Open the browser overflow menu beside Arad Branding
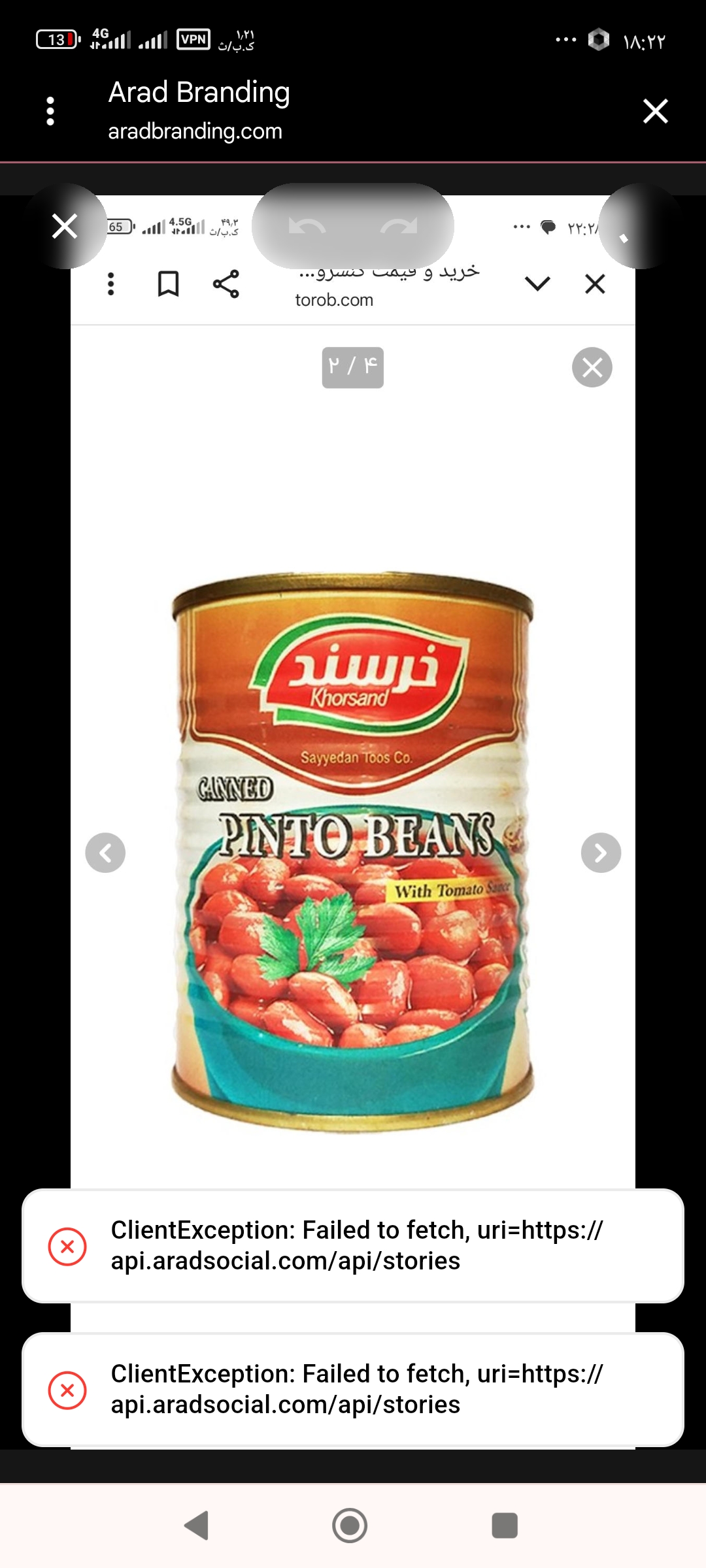706x1568 pixels. 50,111
